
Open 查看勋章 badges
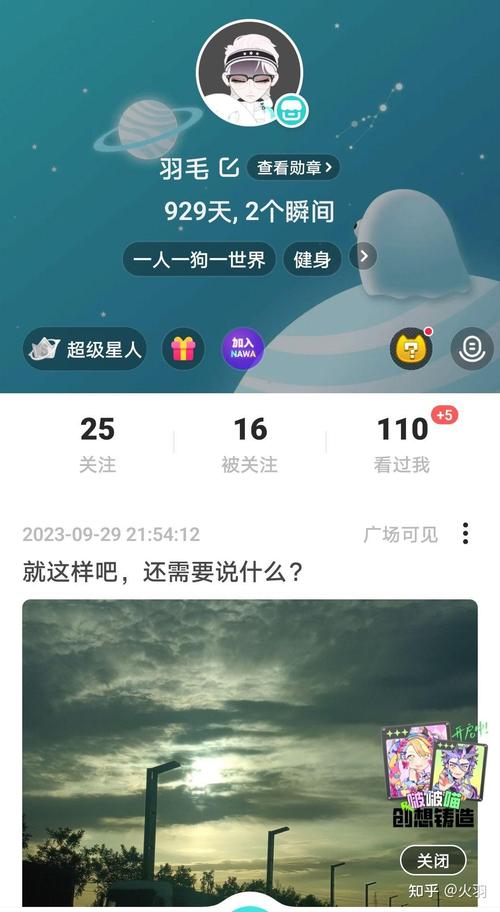coord(293,168)
